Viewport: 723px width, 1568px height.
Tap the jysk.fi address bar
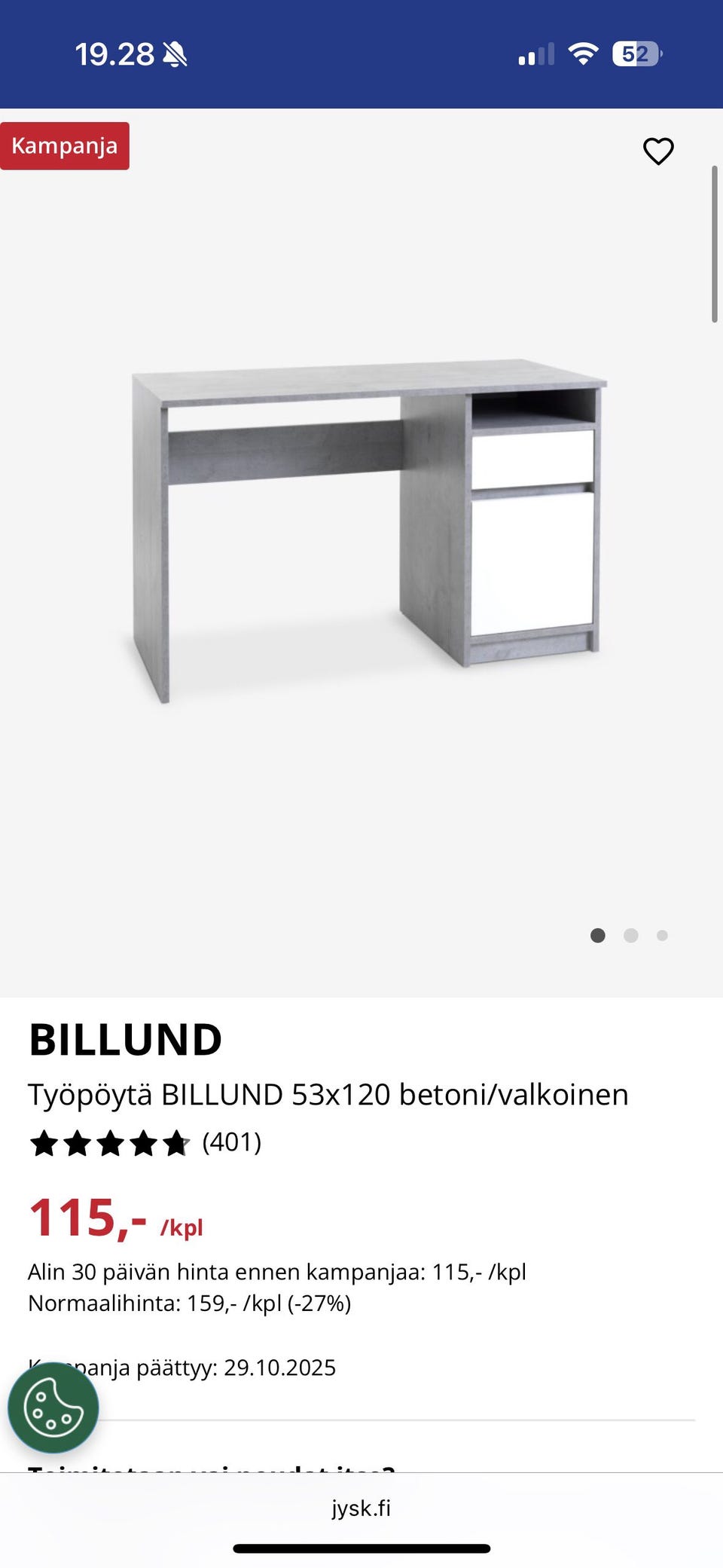click(361, 1508)
